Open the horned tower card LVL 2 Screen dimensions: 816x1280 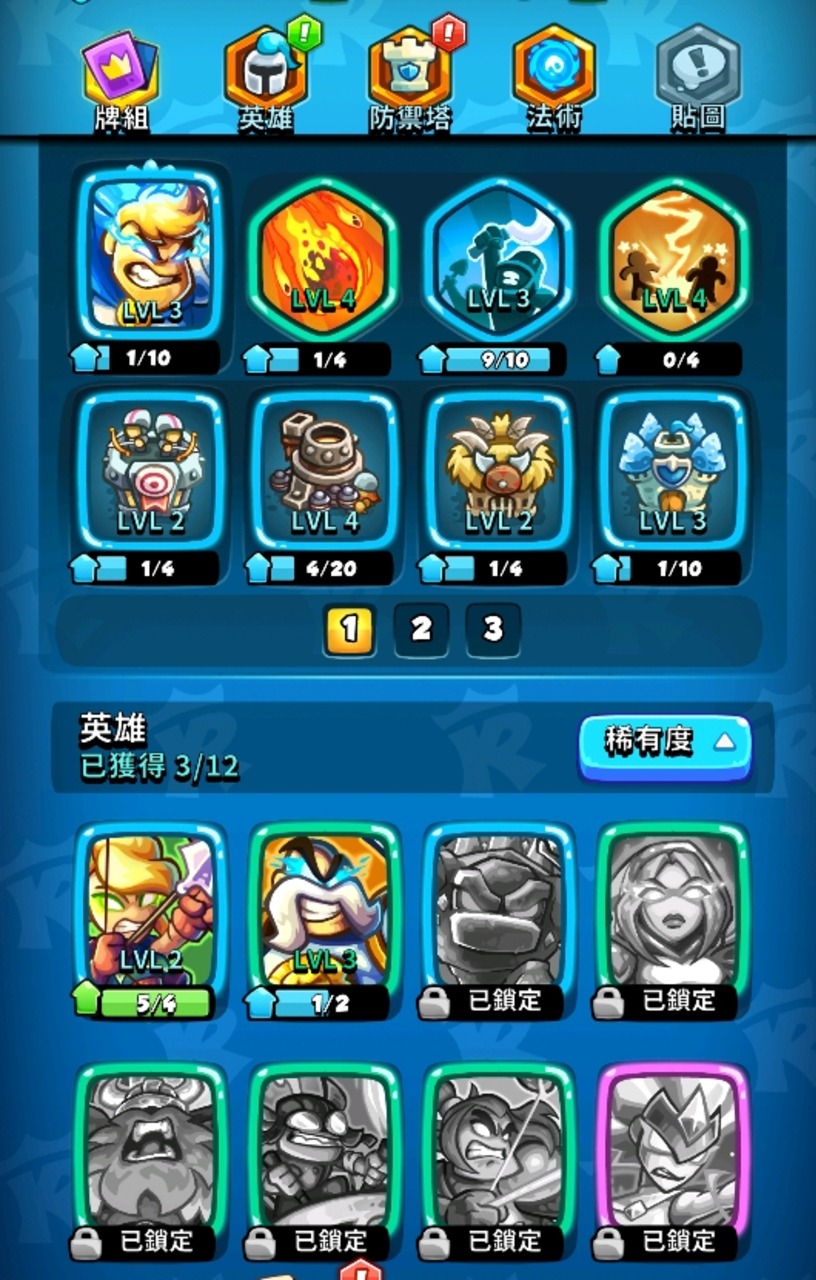coord(497,470)
